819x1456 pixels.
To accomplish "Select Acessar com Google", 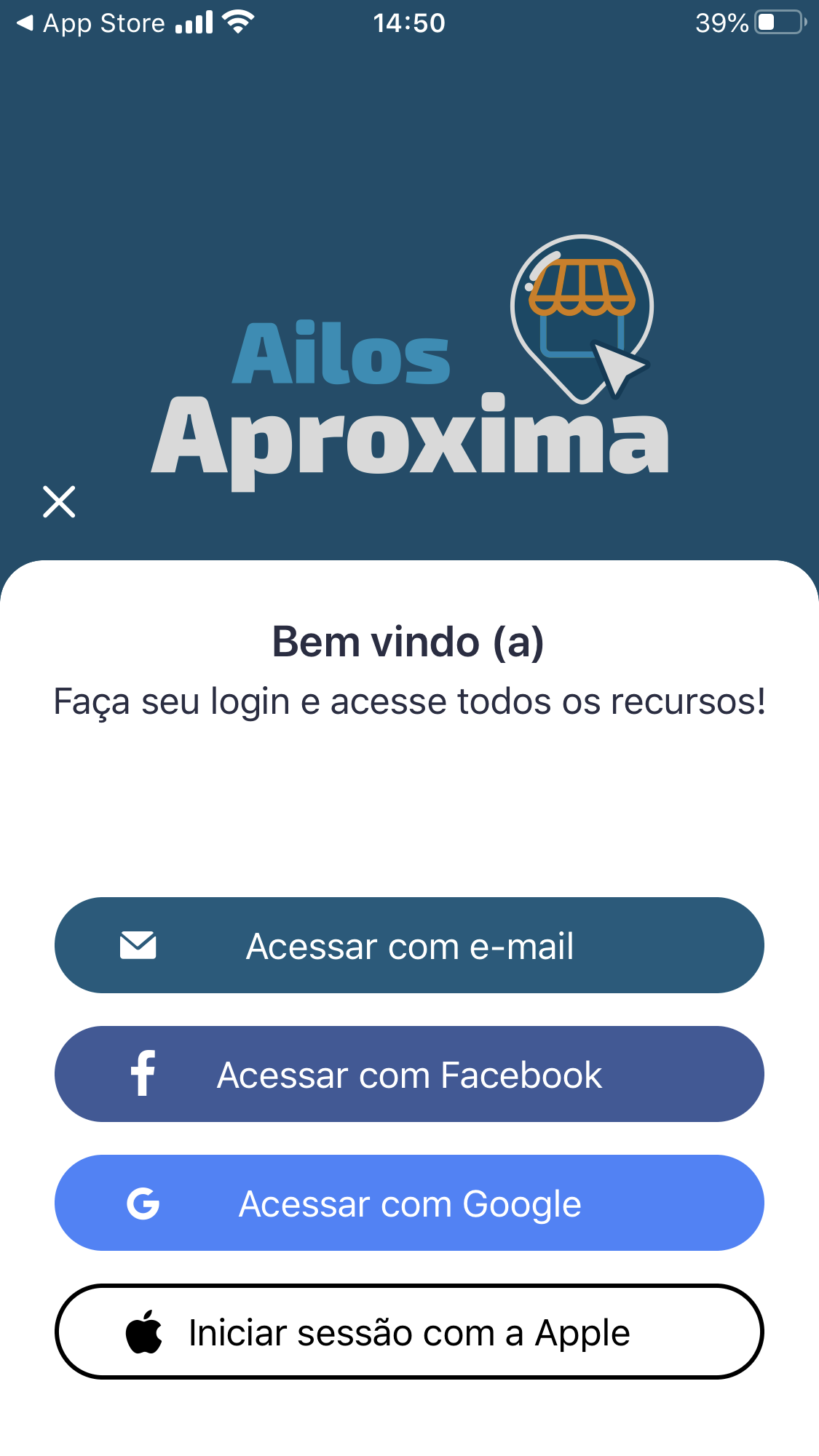I will [x=409, y=1203].
